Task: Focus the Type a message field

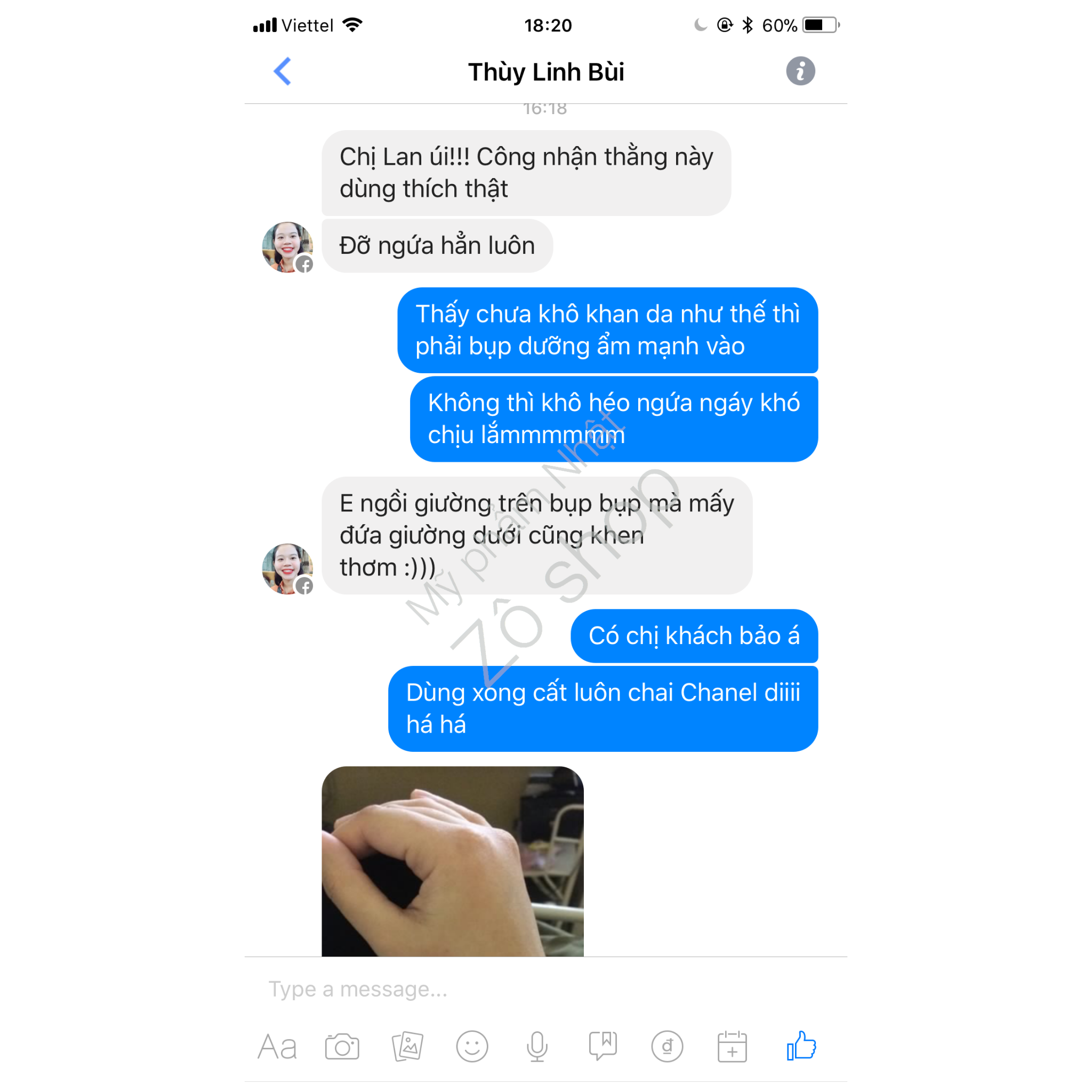Action: 509,989
